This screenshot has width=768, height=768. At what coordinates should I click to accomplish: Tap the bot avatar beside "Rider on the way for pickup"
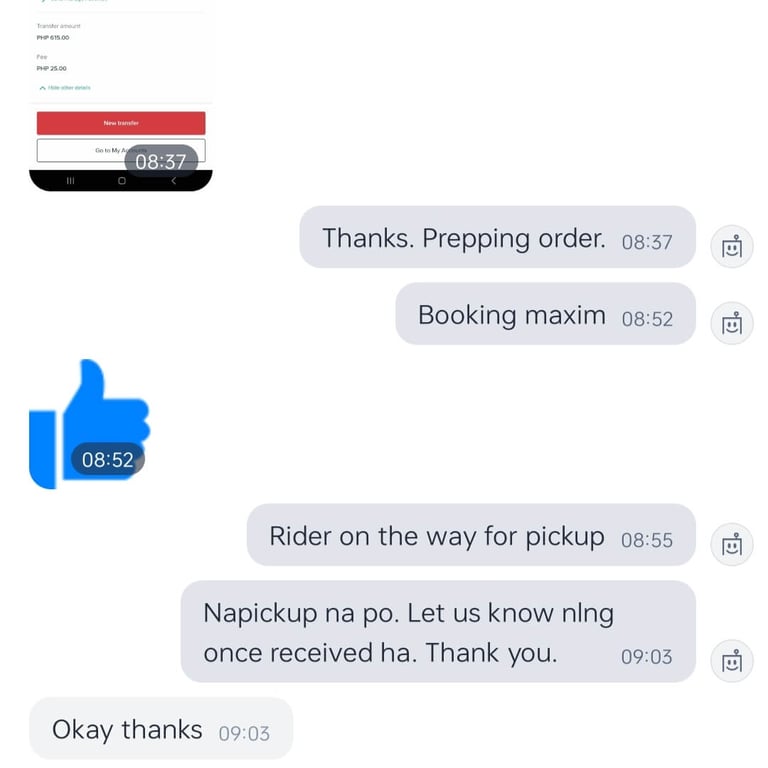732,544
